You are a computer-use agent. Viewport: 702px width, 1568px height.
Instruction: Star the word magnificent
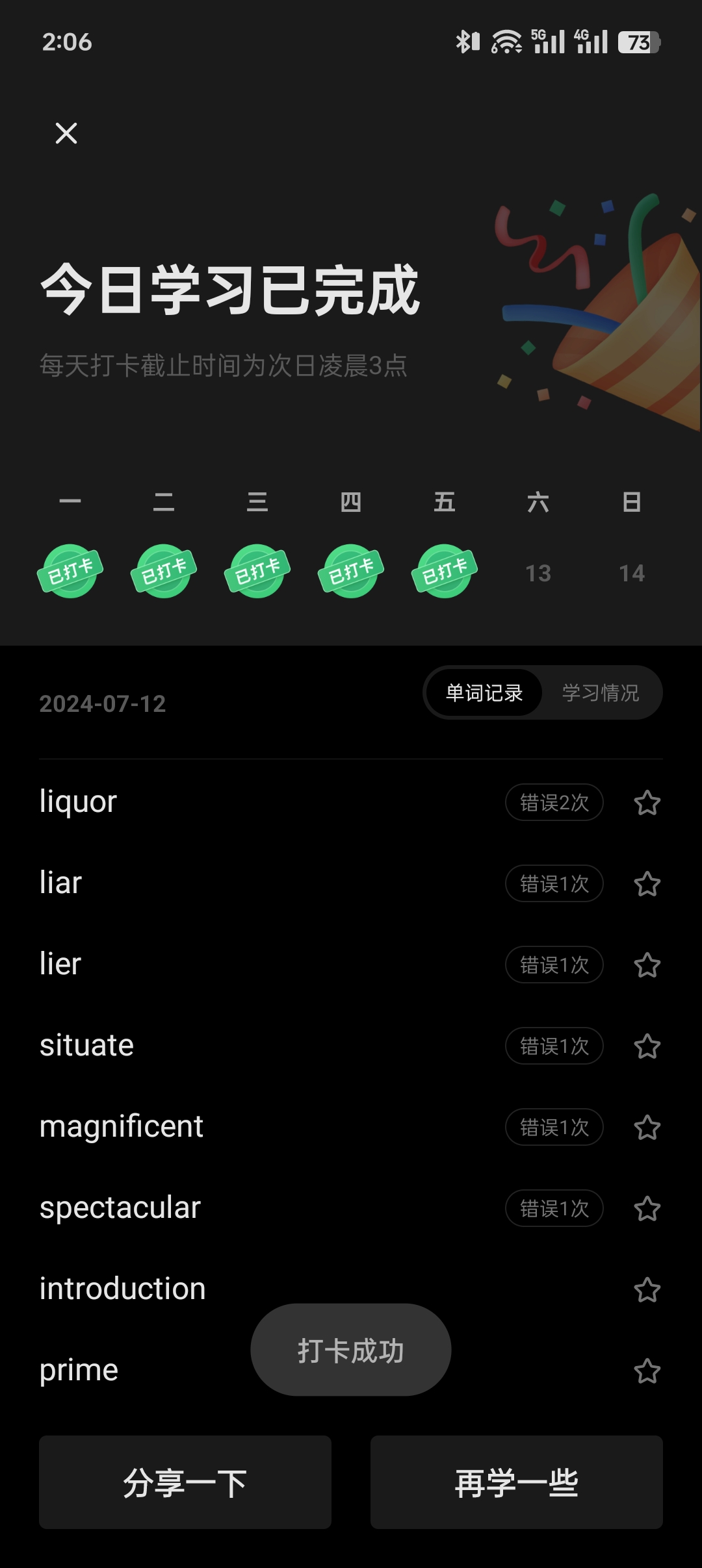coord(647,1128)
